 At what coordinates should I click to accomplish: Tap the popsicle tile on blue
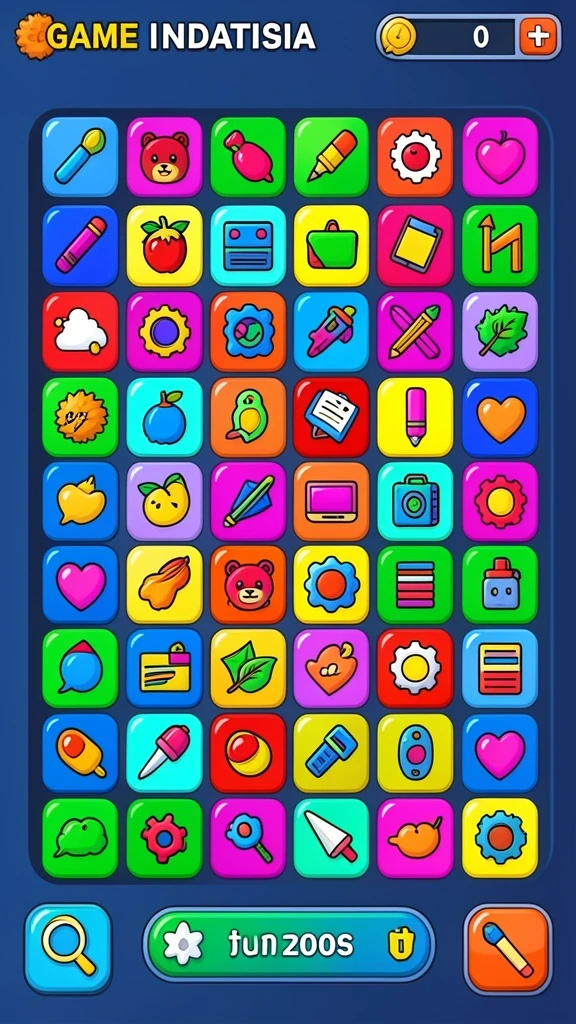pyautogui.click(x=80, y=752)
